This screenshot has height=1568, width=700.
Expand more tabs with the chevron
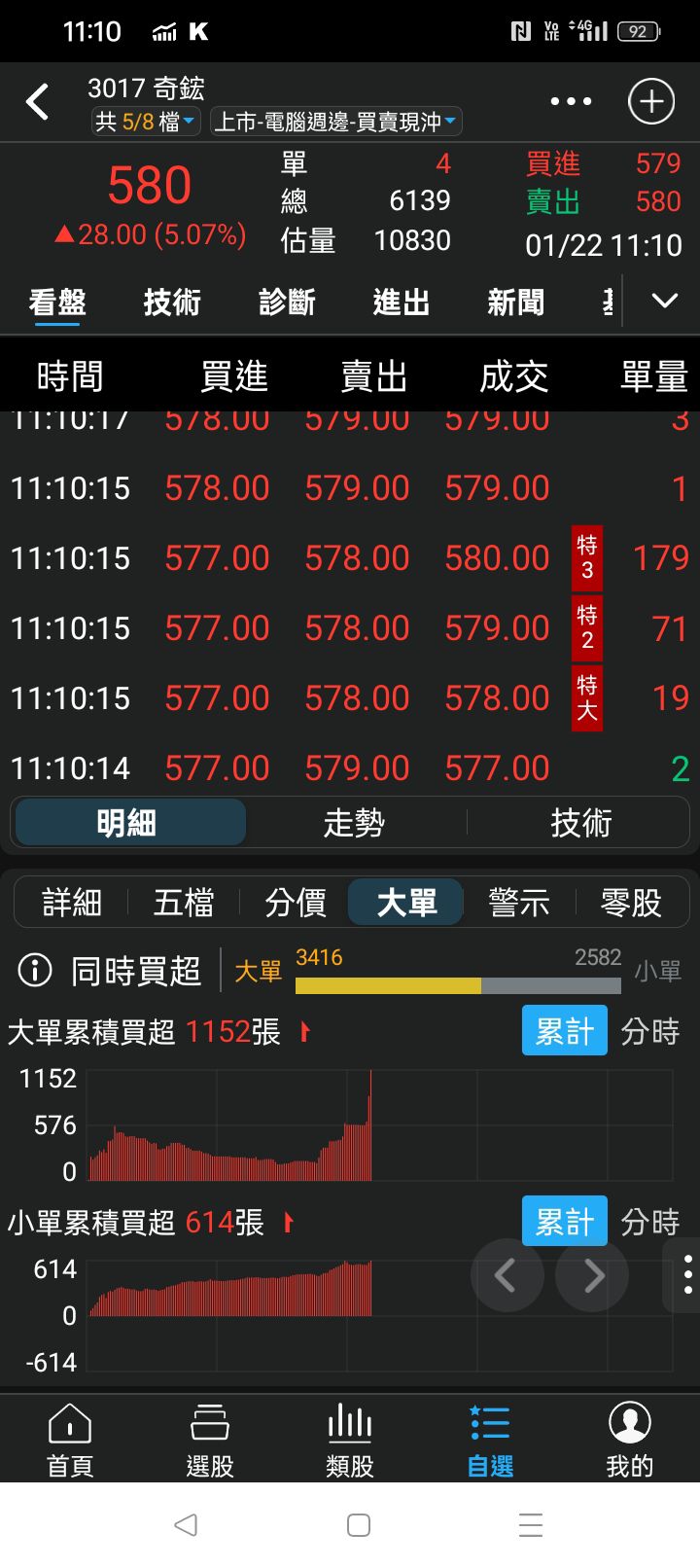[x=665, y=302]
